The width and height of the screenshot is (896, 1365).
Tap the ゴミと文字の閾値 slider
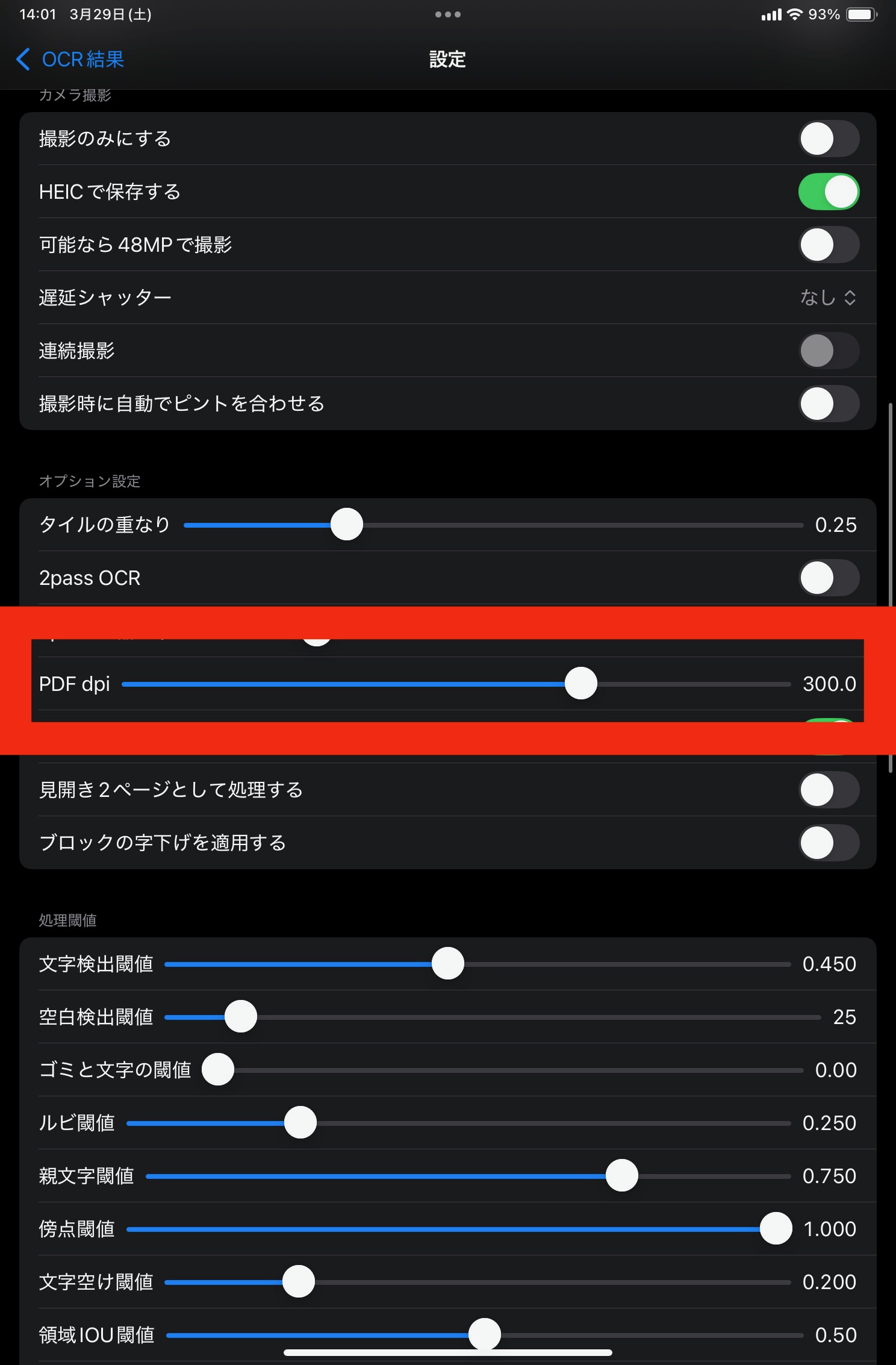tap(218, 1070)
